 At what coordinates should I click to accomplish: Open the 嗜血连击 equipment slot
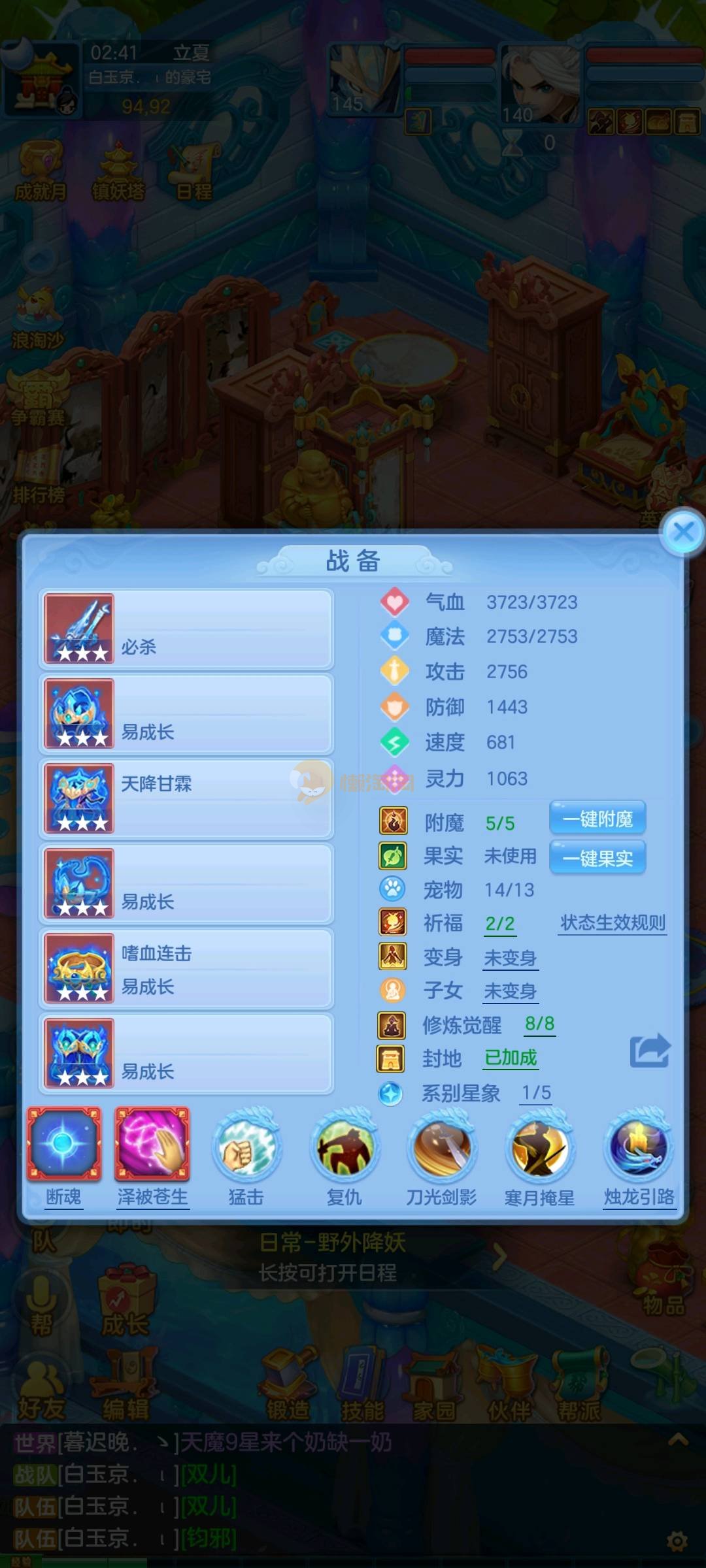[x=186, y=968]
